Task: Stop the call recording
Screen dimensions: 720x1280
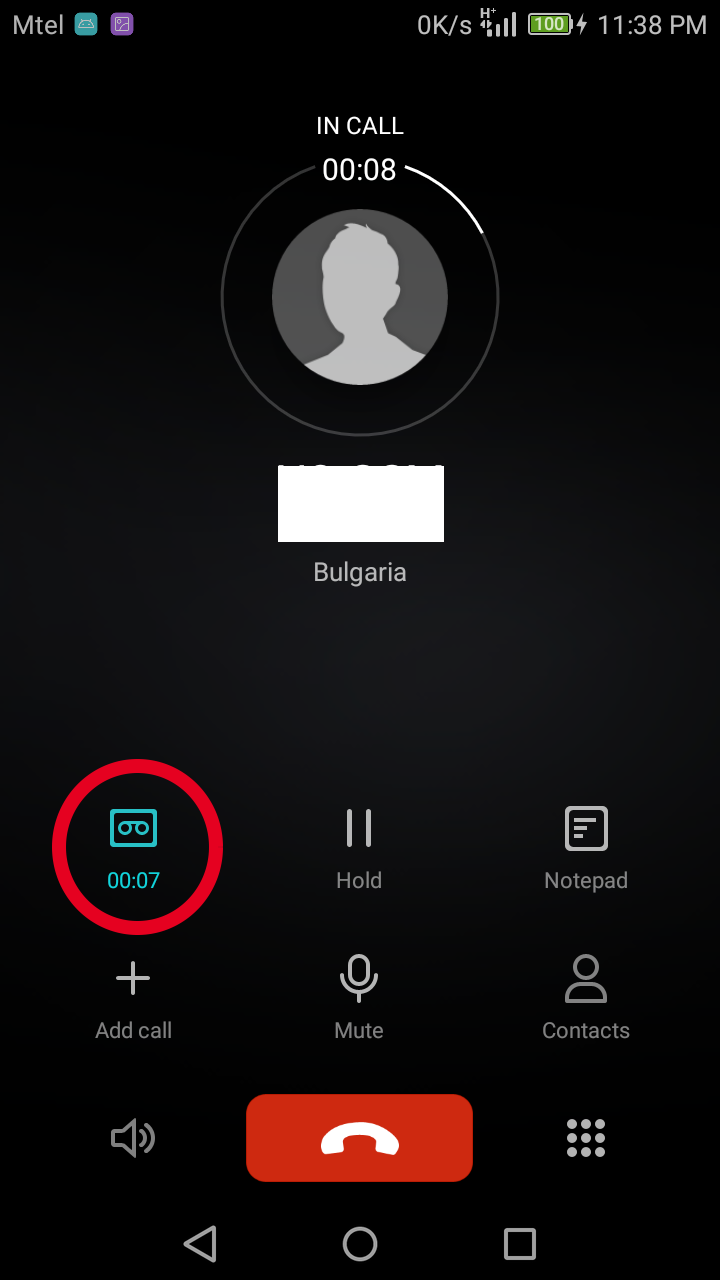Action: click(133, 846)
